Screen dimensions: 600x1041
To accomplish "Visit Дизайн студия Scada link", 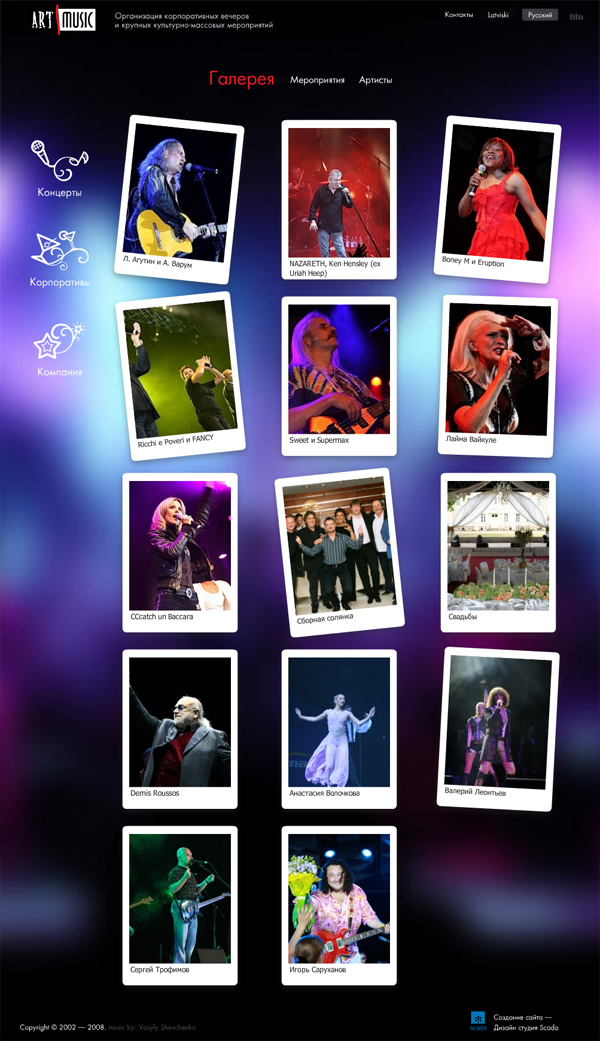I will 525,1028.
